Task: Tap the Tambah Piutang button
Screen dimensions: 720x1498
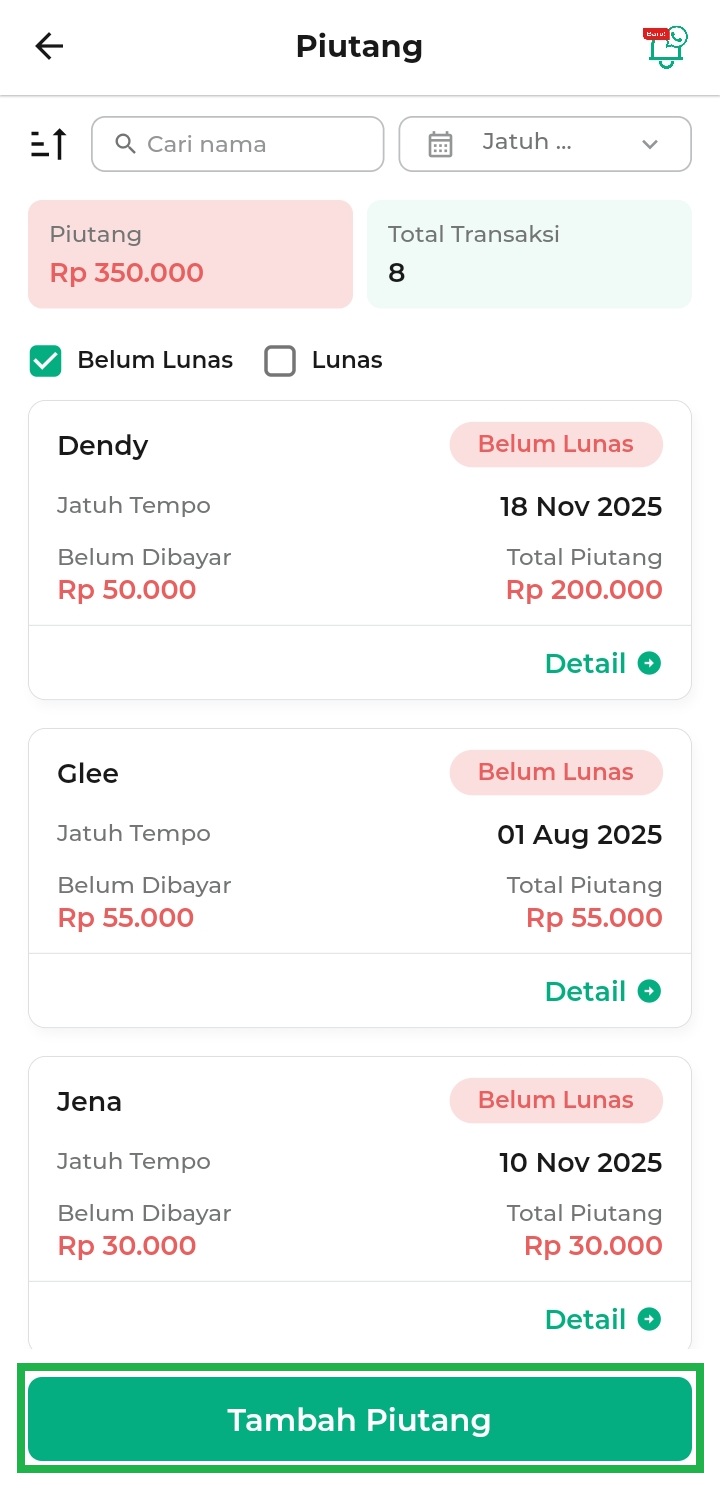Action: pyautogui.click(x=360, y=1419)
